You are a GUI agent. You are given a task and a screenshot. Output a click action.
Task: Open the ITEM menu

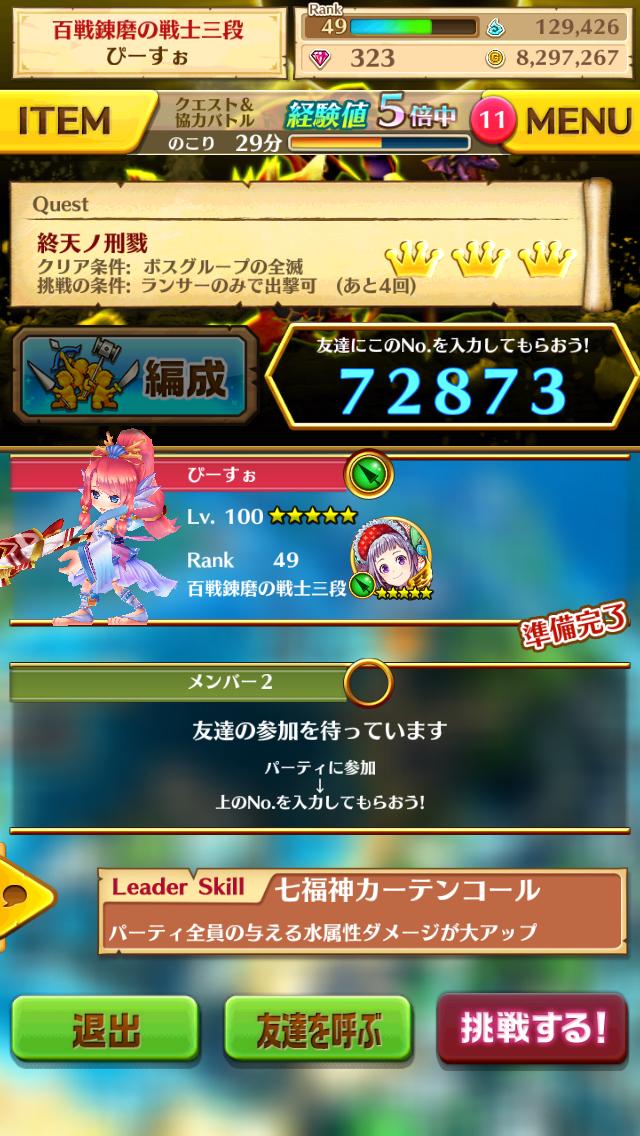point(64,121)
